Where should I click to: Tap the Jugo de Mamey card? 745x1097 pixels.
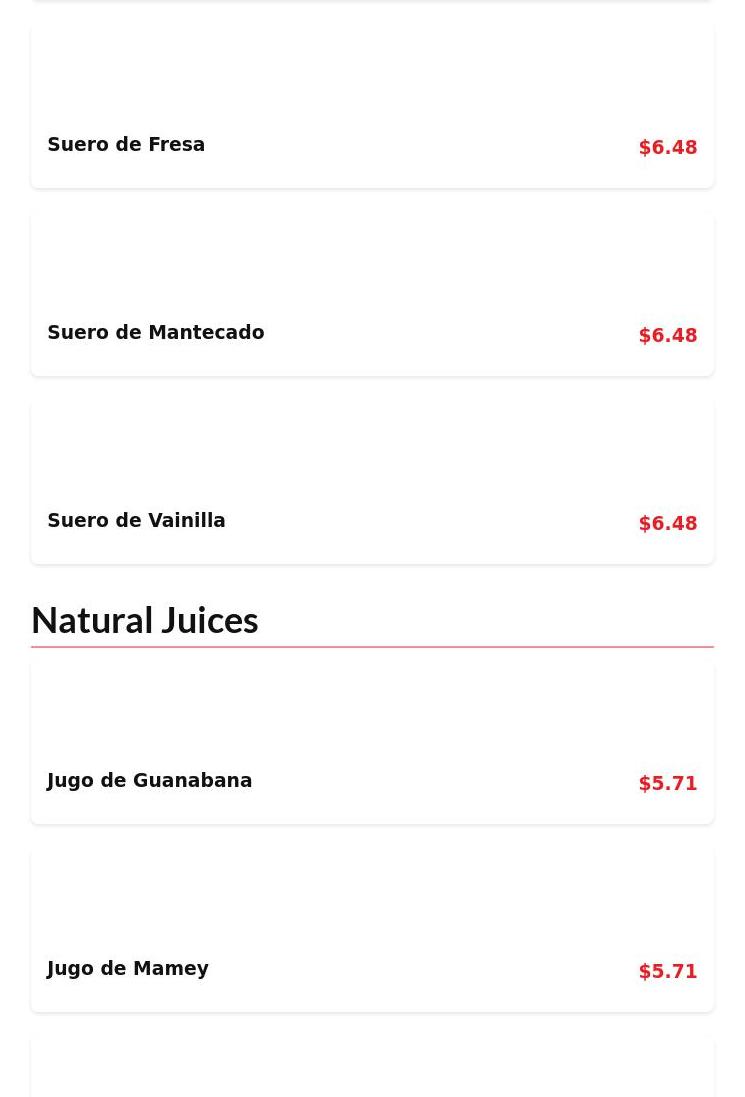(x=372, y=931)
